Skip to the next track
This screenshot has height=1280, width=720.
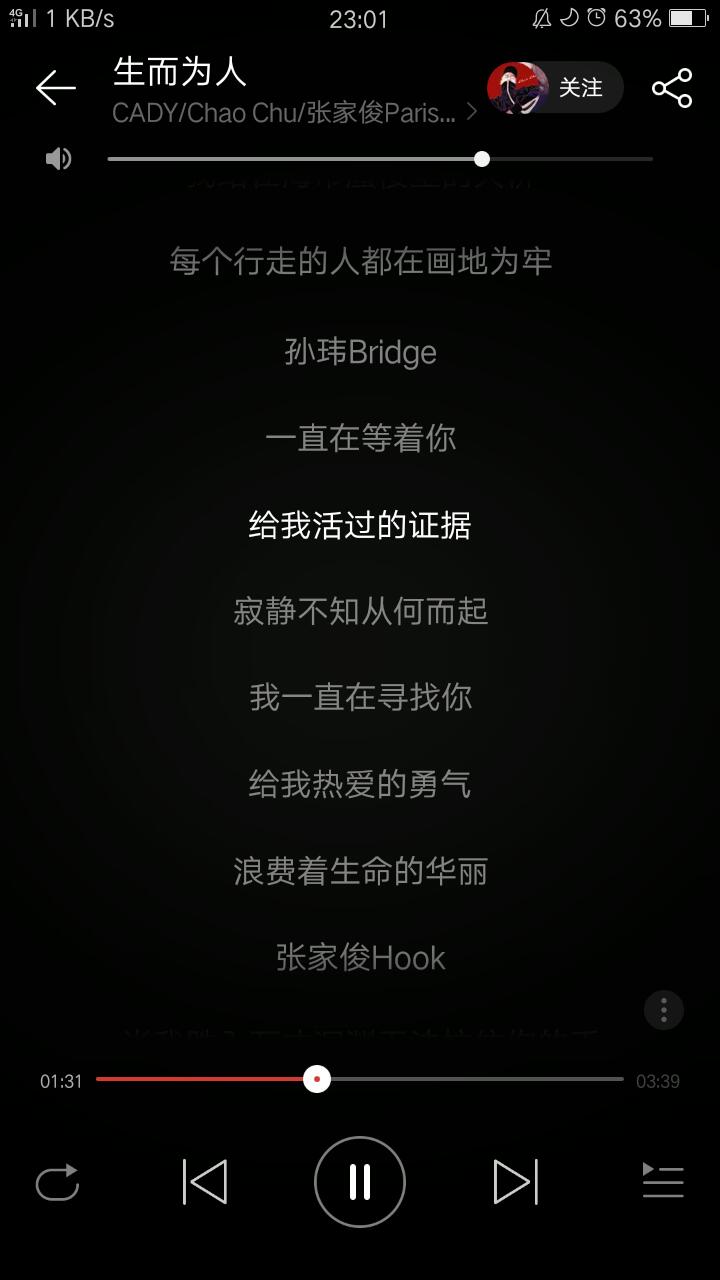pyautogui.click(x=516, y=1182)
